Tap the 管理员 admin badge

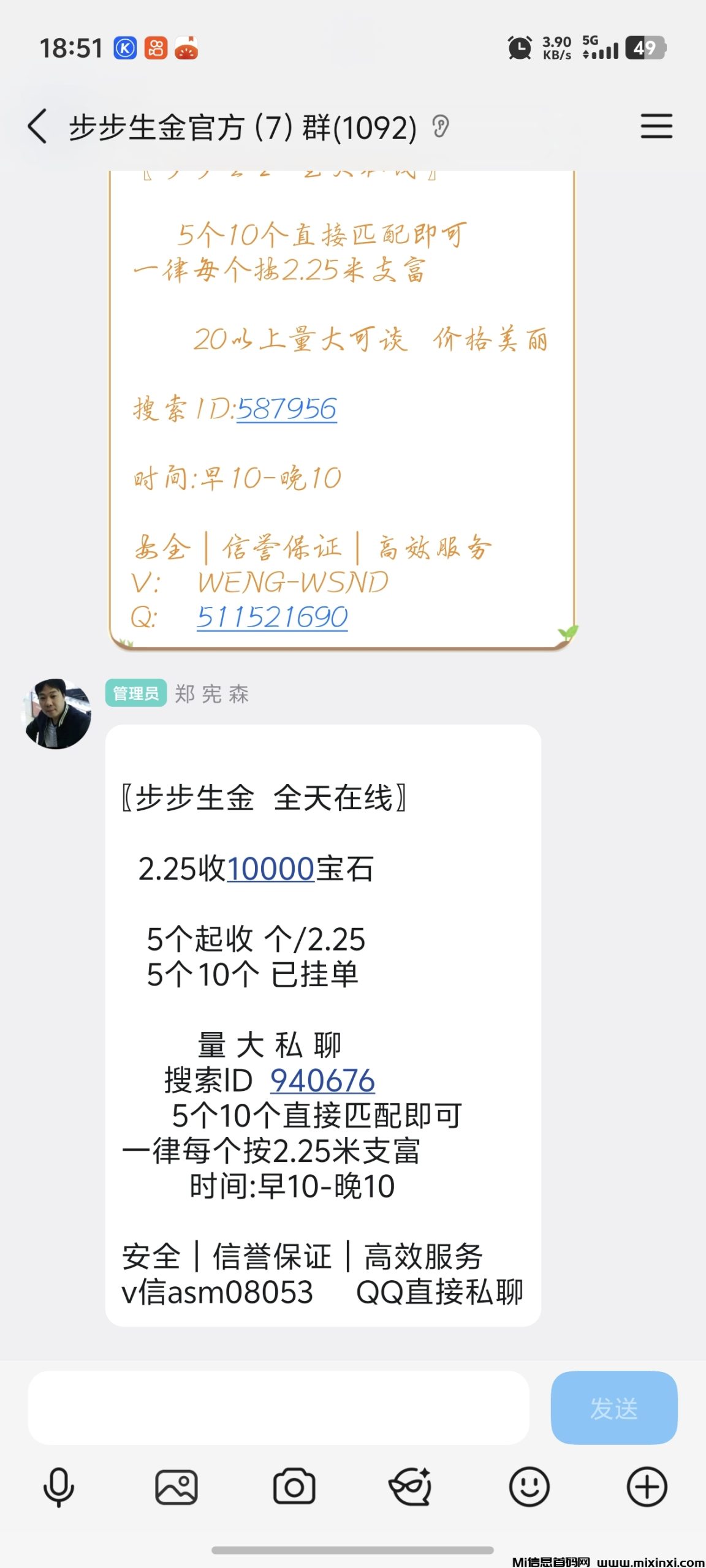pyautogui.click(x=136, y=694)
